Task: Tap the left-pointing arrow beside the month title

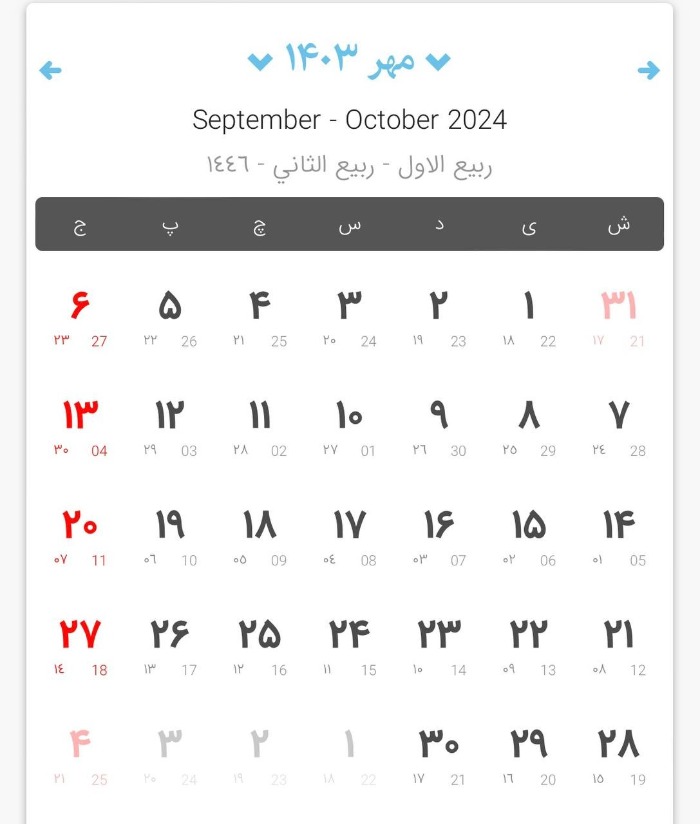Action: (50, 70)
